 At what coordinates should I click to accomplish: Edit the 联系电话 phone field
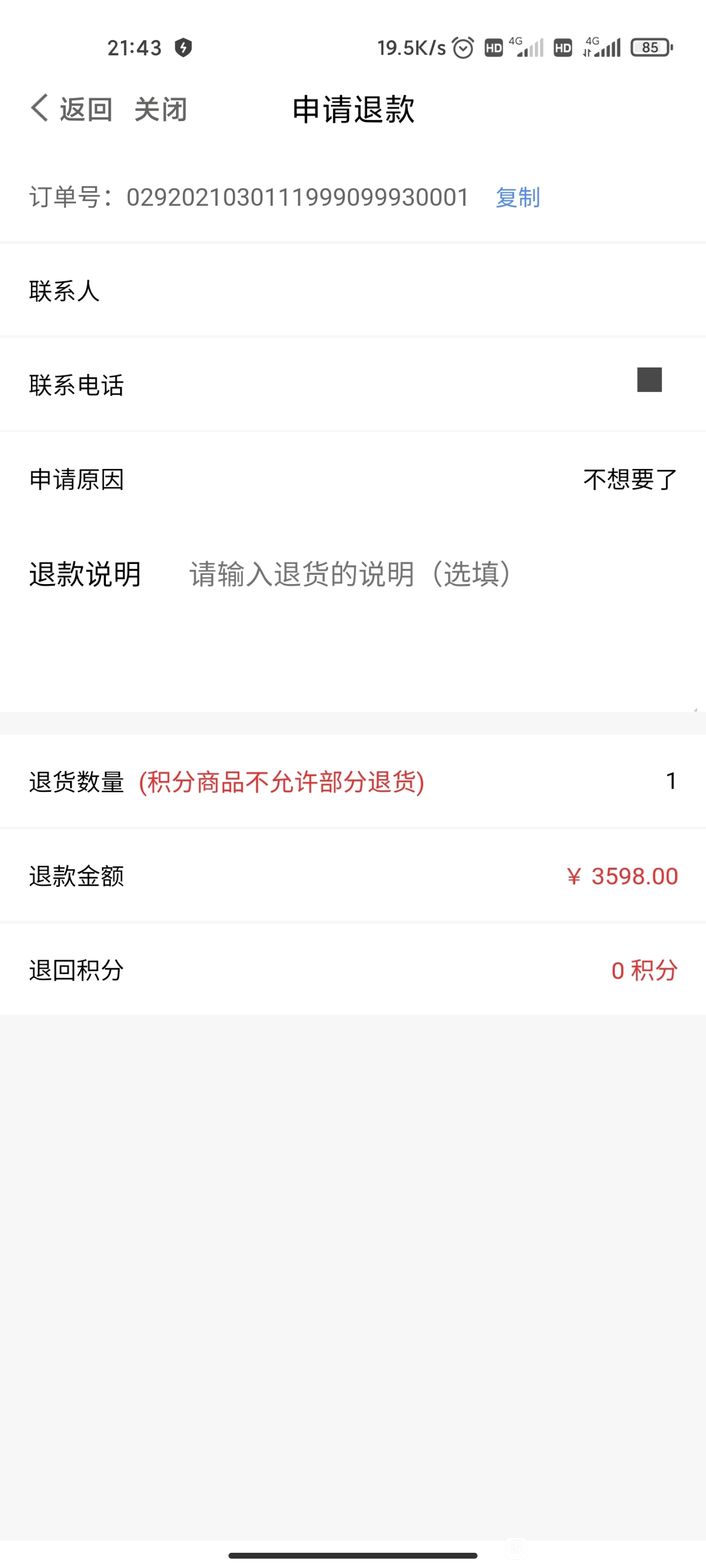click(x=352, y=385)
